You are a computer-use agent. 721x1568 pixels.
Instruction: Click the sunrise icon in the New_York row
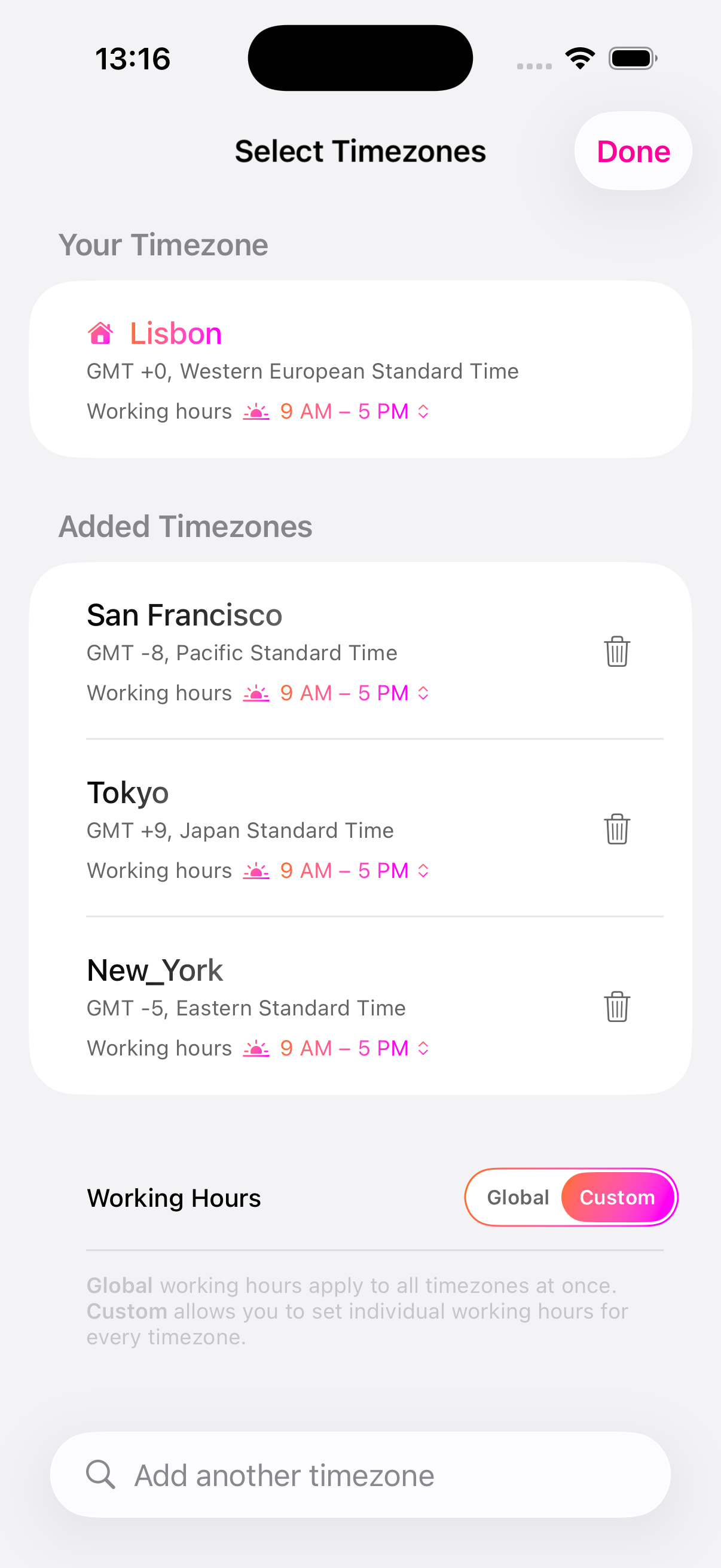pyautogui.click(x=256, y=1048)
